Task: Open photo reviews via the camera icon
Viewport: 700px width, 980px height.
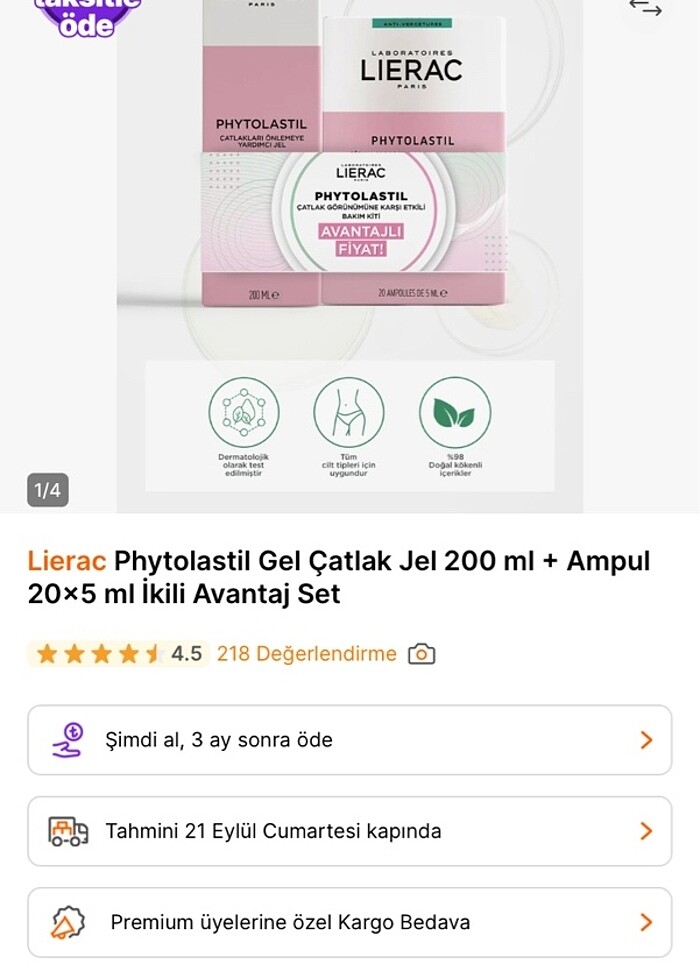Action: coord(422,654)
